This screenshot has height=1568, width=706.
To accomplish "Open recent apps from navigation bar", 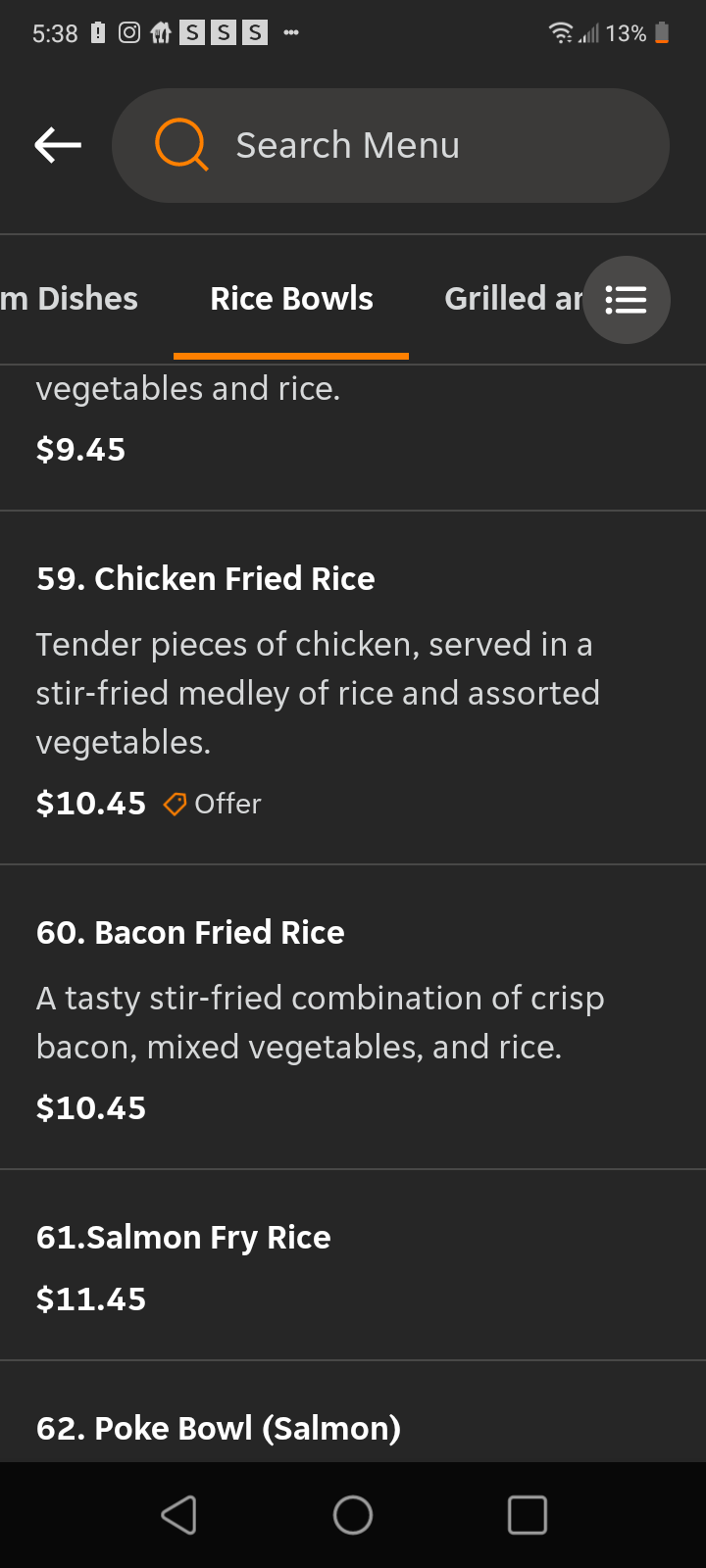I will click(527, 1515).
